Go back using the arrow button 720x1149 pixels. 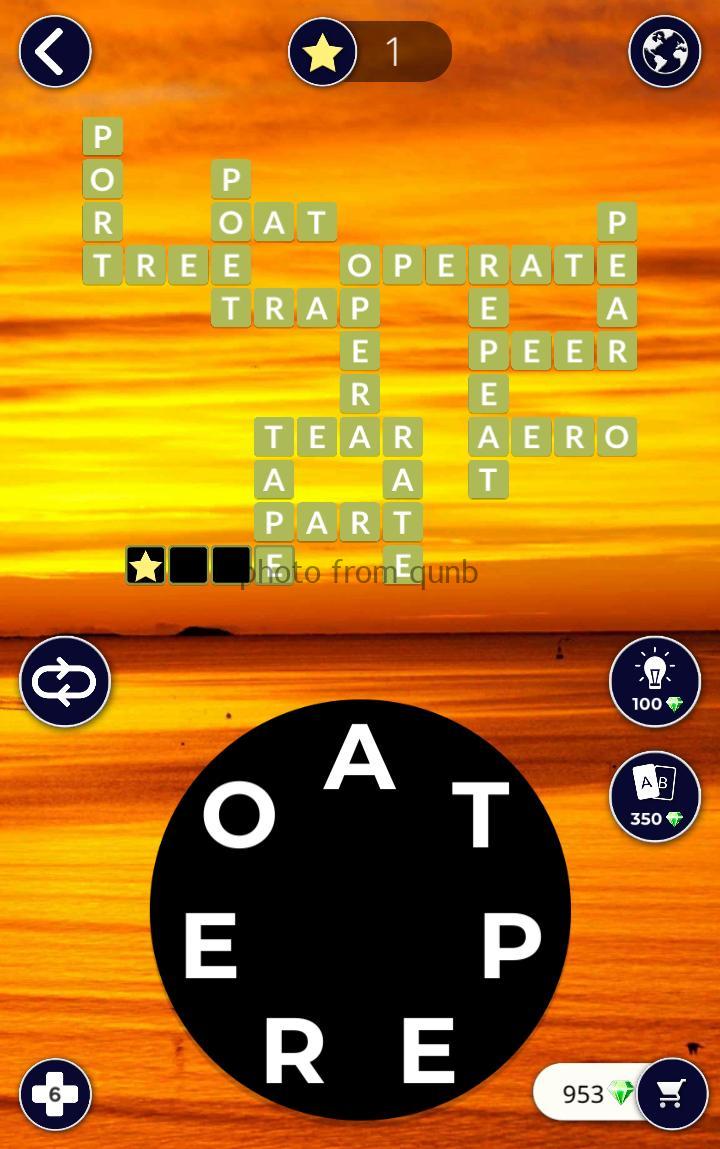click(55, 51)
